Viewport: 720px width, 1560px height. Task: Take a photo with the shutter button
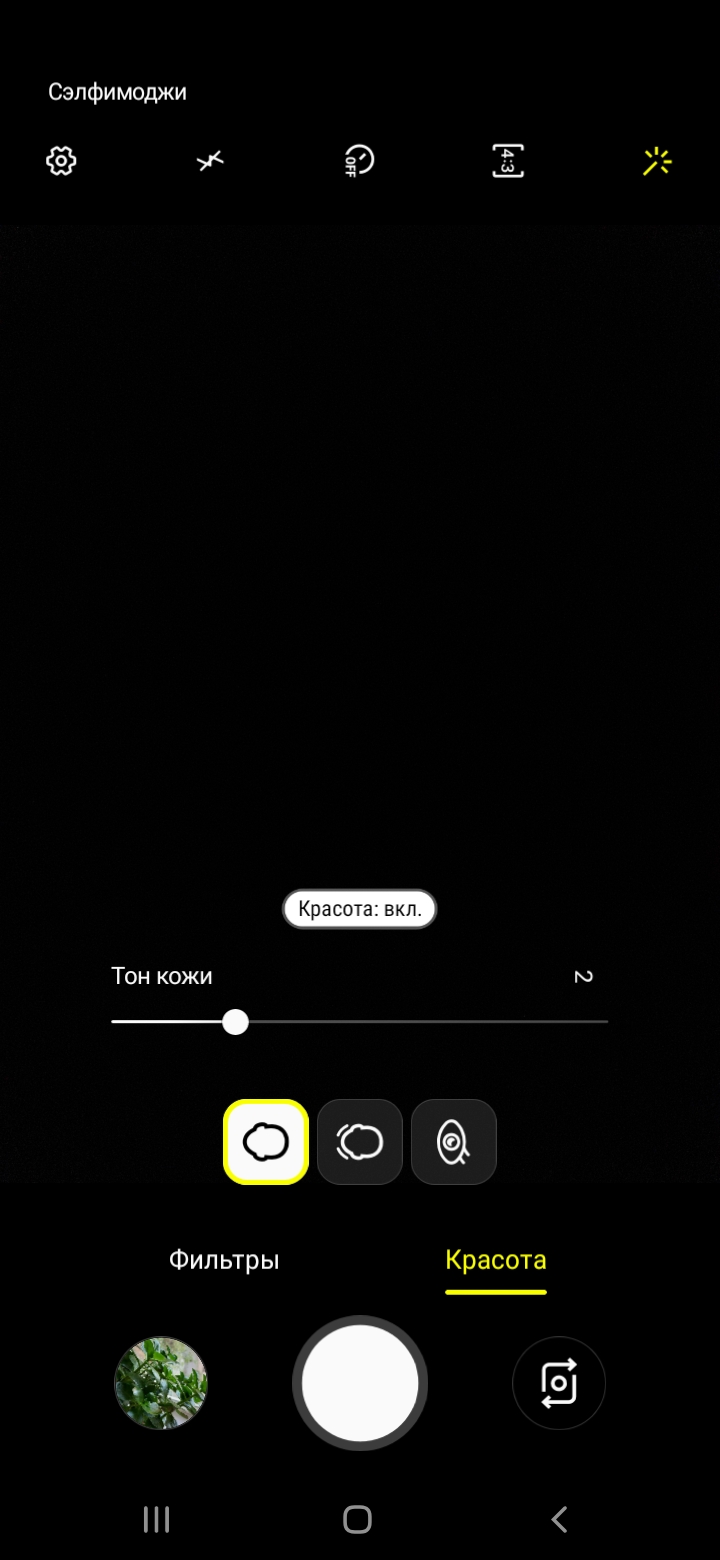tap(360, 1383)
